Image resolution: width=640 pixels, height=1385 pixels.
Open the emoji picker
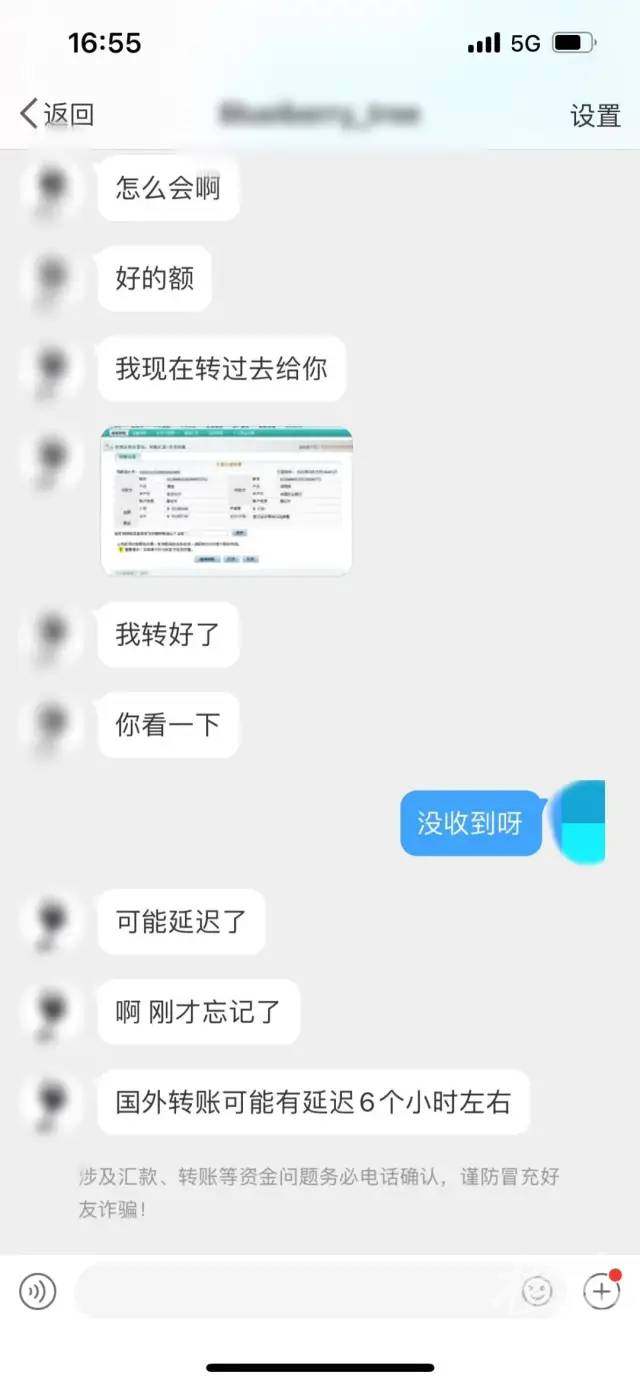(537, 1292)
